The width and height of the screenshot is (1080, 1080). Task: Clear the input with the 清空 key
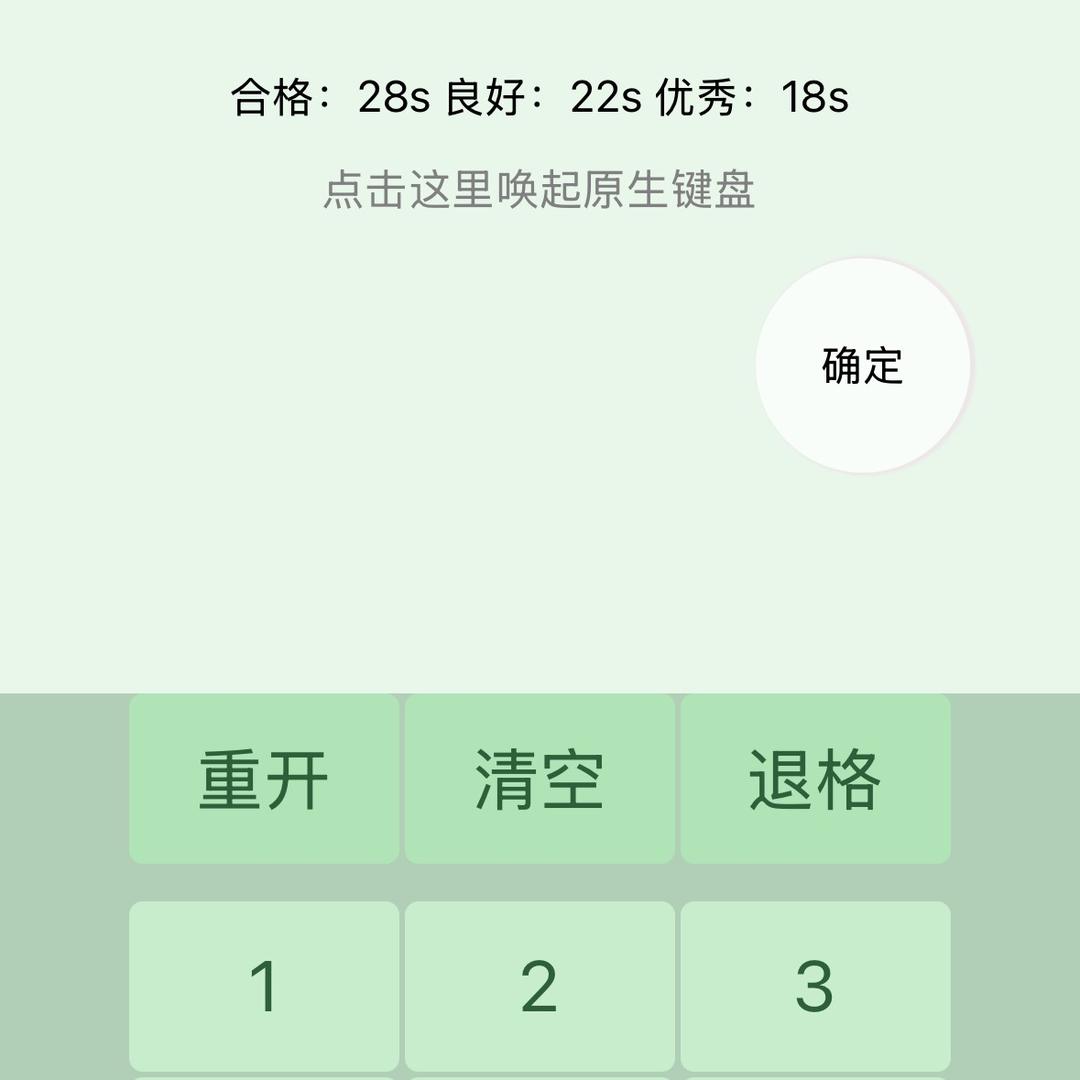[x=539, y=779]
